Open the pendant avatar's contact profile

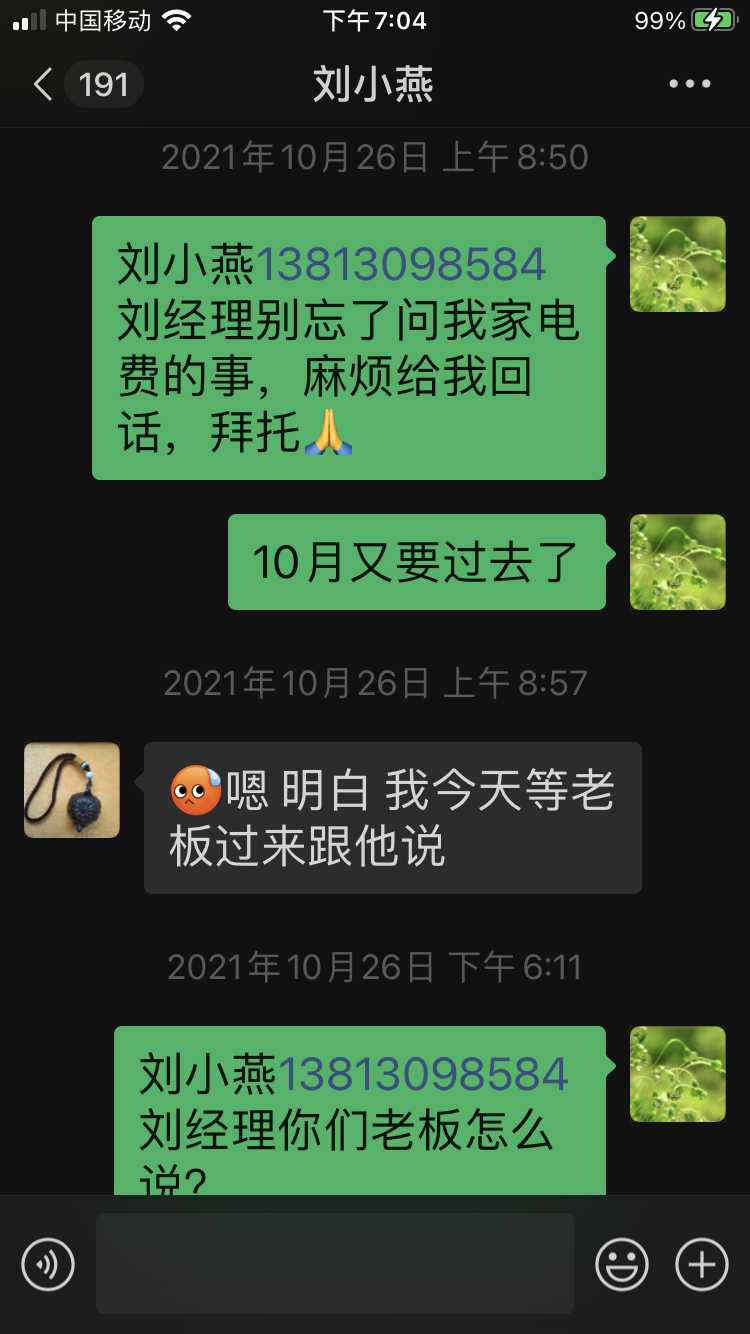tap(72, 790)
